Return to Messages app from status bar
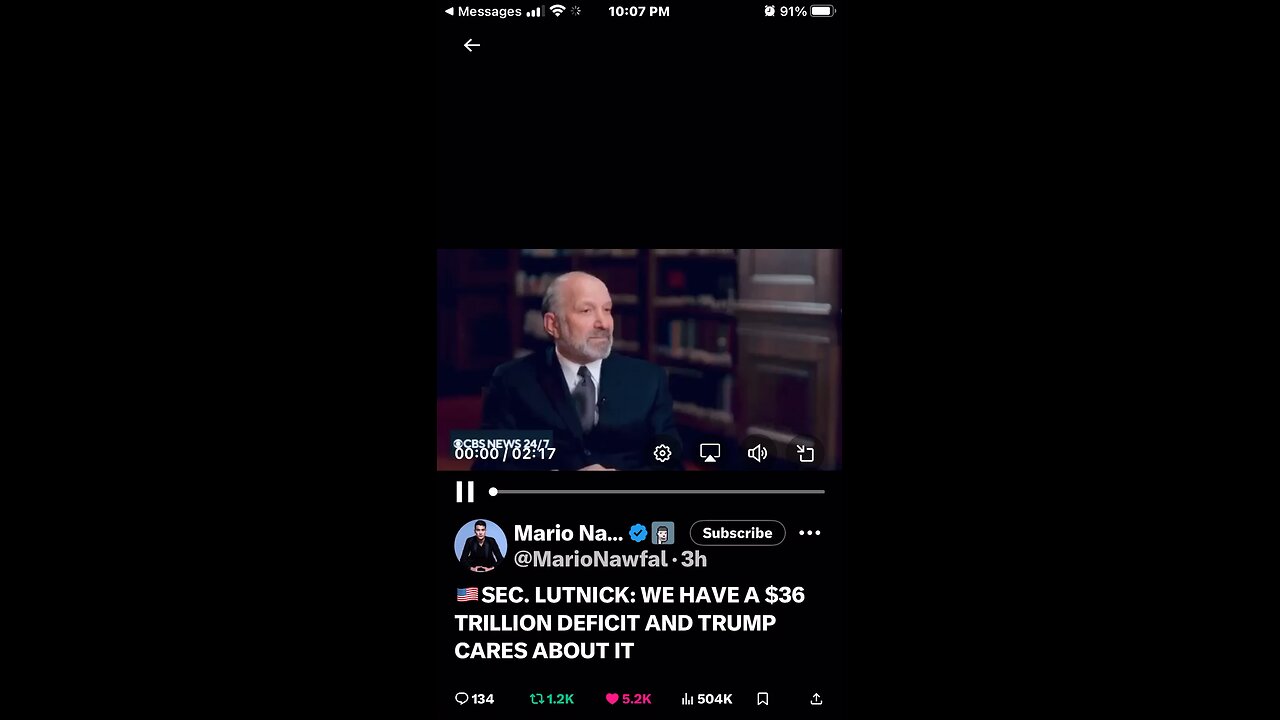1280x720 pixels. [x=482, y=12]
